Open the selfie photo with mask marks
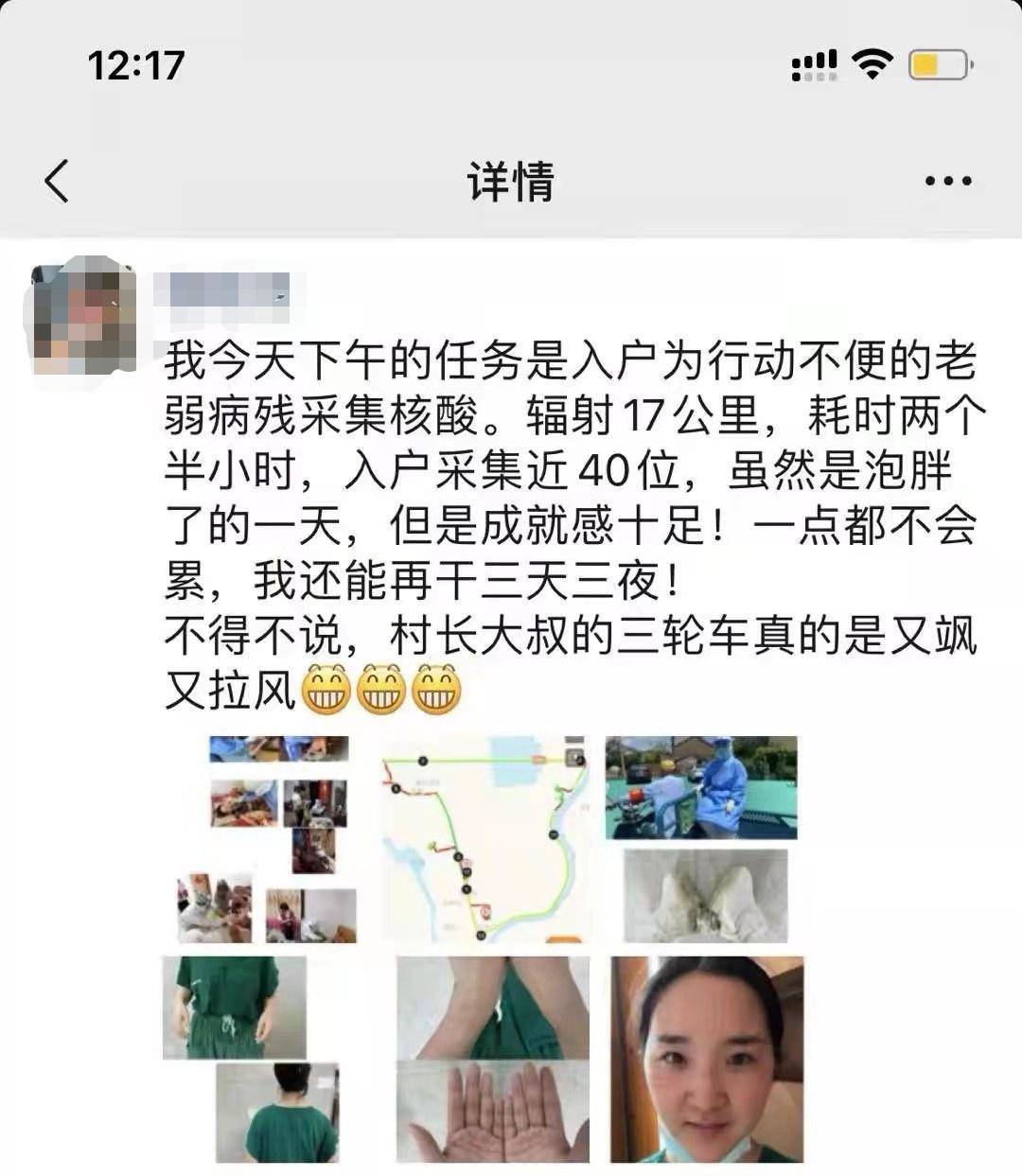This screenshot has width=1022, height=1176. (x=706, y=1059)
